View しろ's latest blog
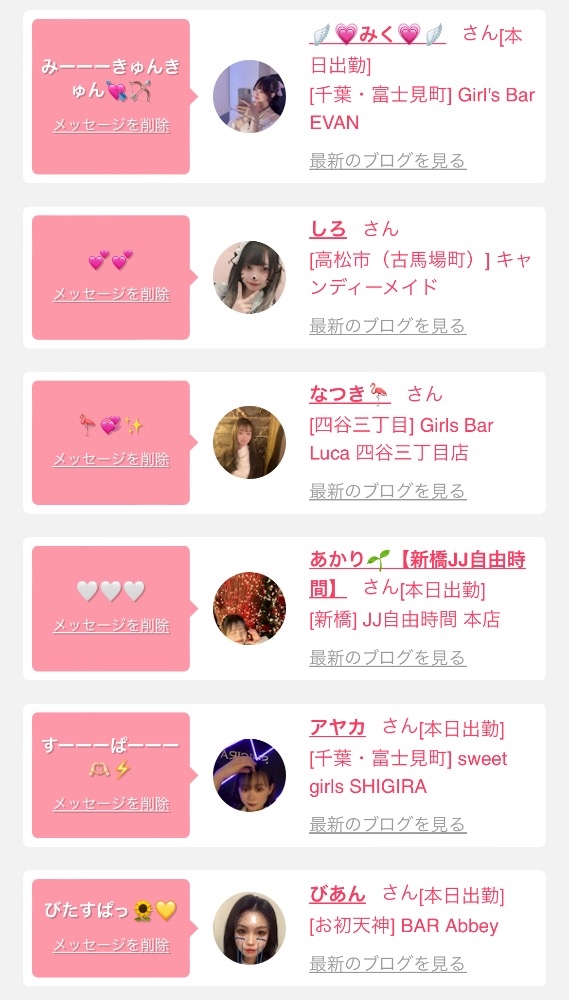This screenshot has width=569, height=1000. coord(388,325)
